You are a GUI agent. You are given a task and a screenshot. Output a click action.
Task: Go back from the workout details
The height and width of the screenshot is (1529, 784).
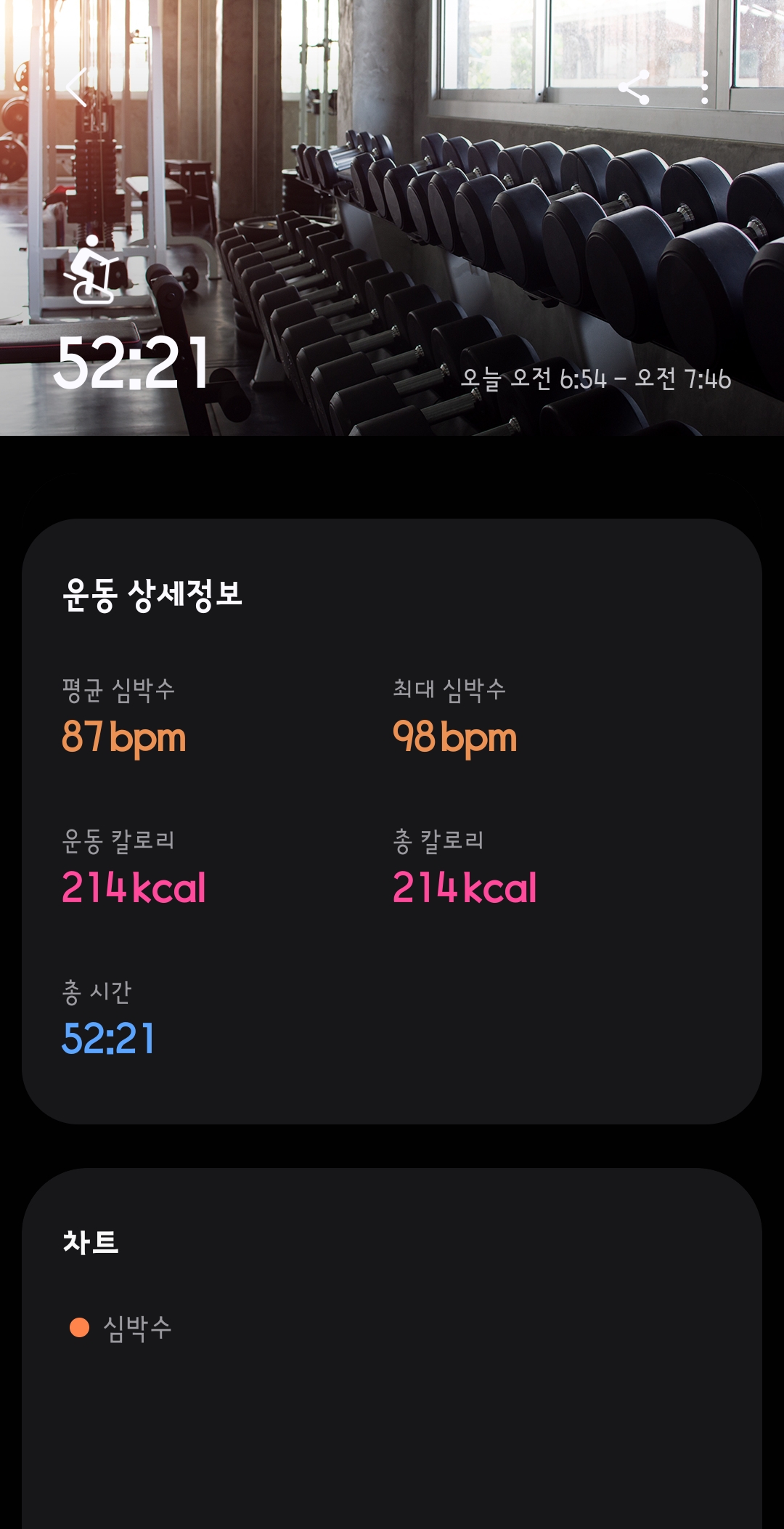coord(77,88)
